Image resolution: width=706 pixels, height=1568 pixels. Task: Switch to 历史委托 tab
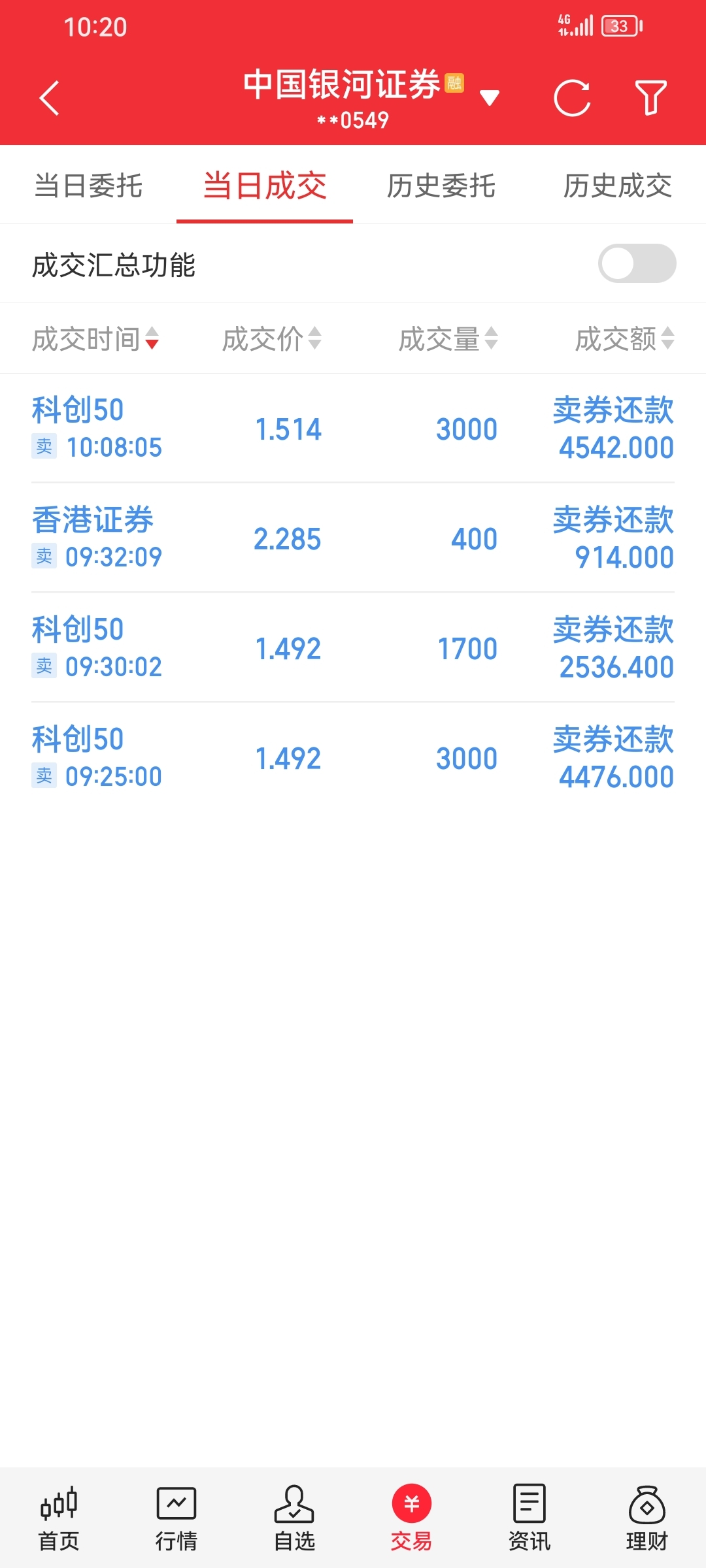tap(441, 186)
